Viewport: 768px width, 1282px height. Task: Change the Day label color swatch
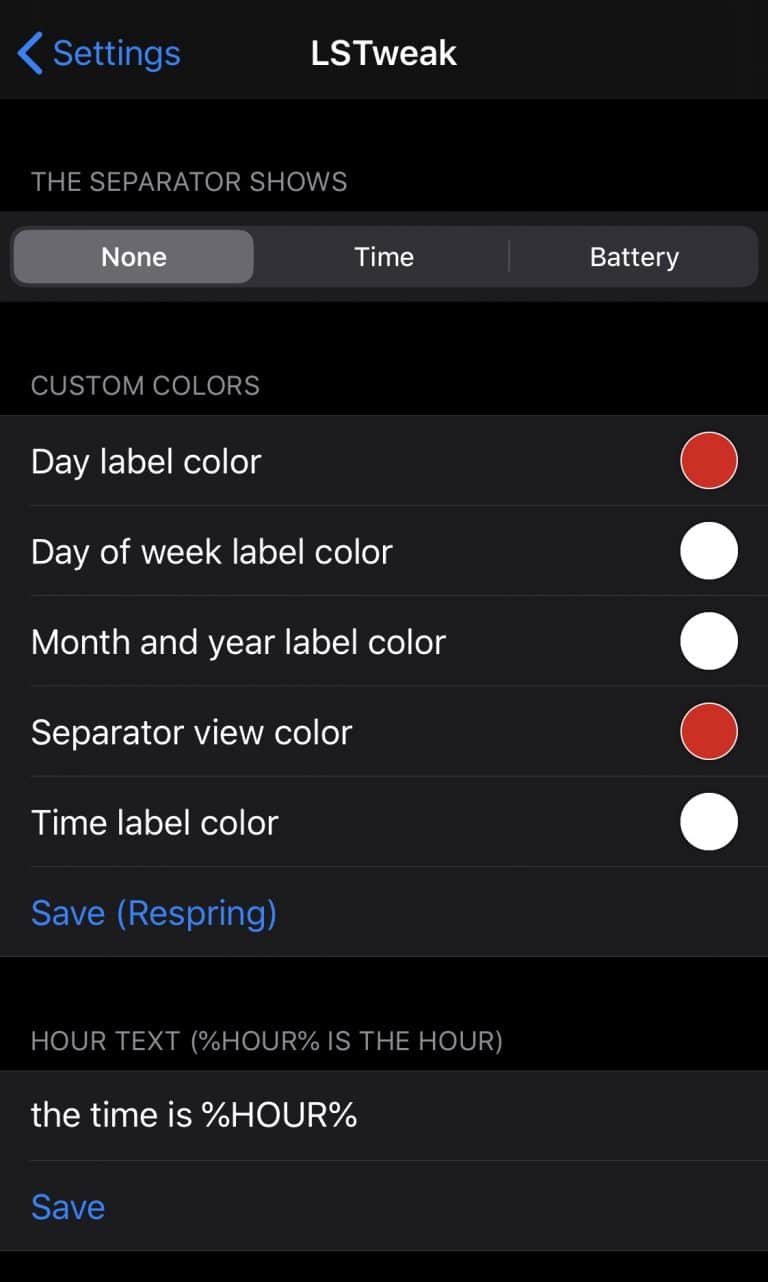[x=708, y=461]
